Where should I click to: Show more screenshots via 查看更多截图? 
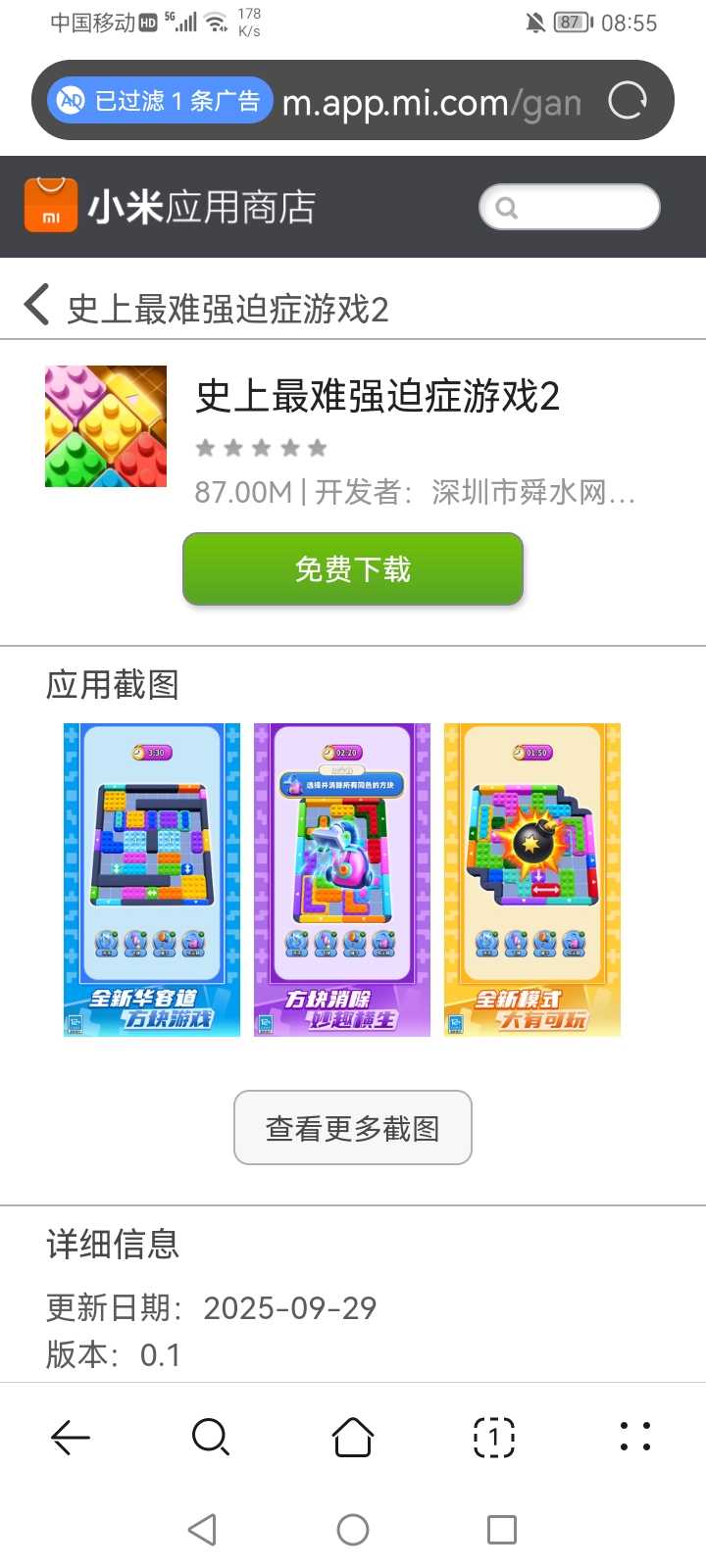point(353,1128)
